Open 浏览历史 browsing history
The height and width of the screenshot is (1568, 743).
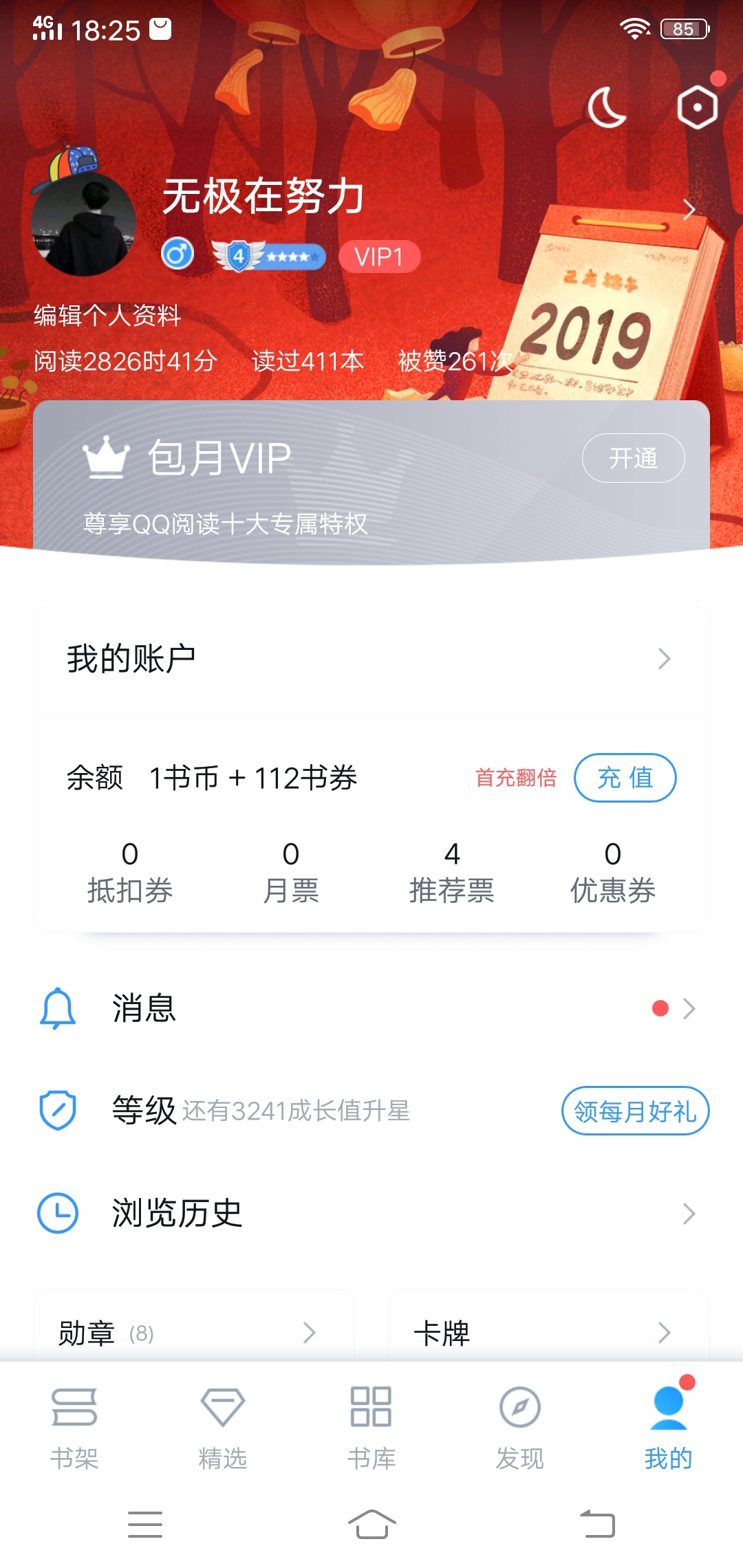pos(371,1213)
